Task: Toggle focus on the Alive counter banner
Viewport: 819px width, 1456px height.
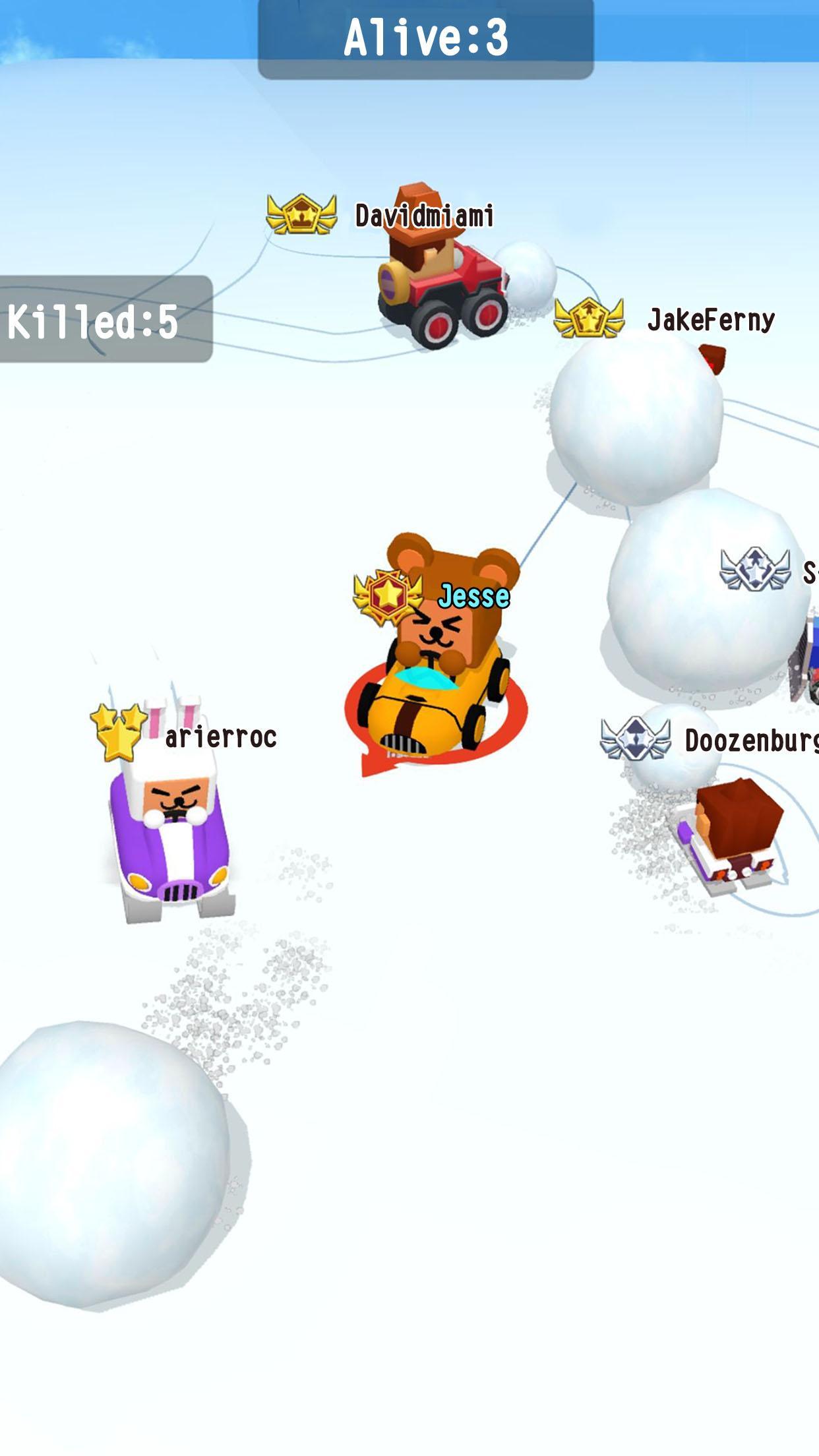Action: pyautogui.click(x=427, y=36)
